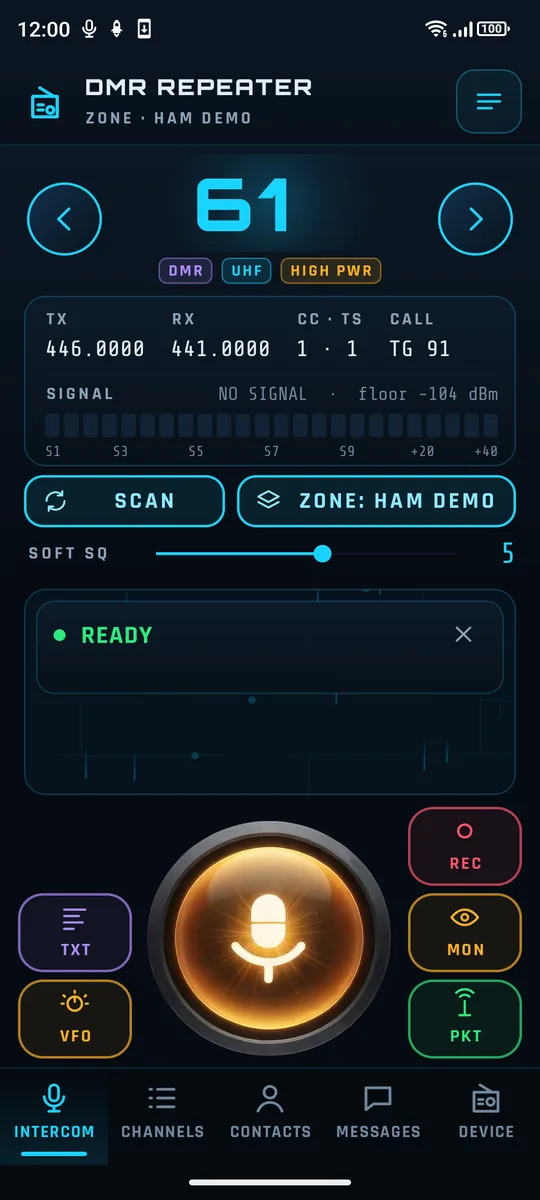Advance to the next channel
Viewport: 540px width, 1200px height.
[476, 219]
